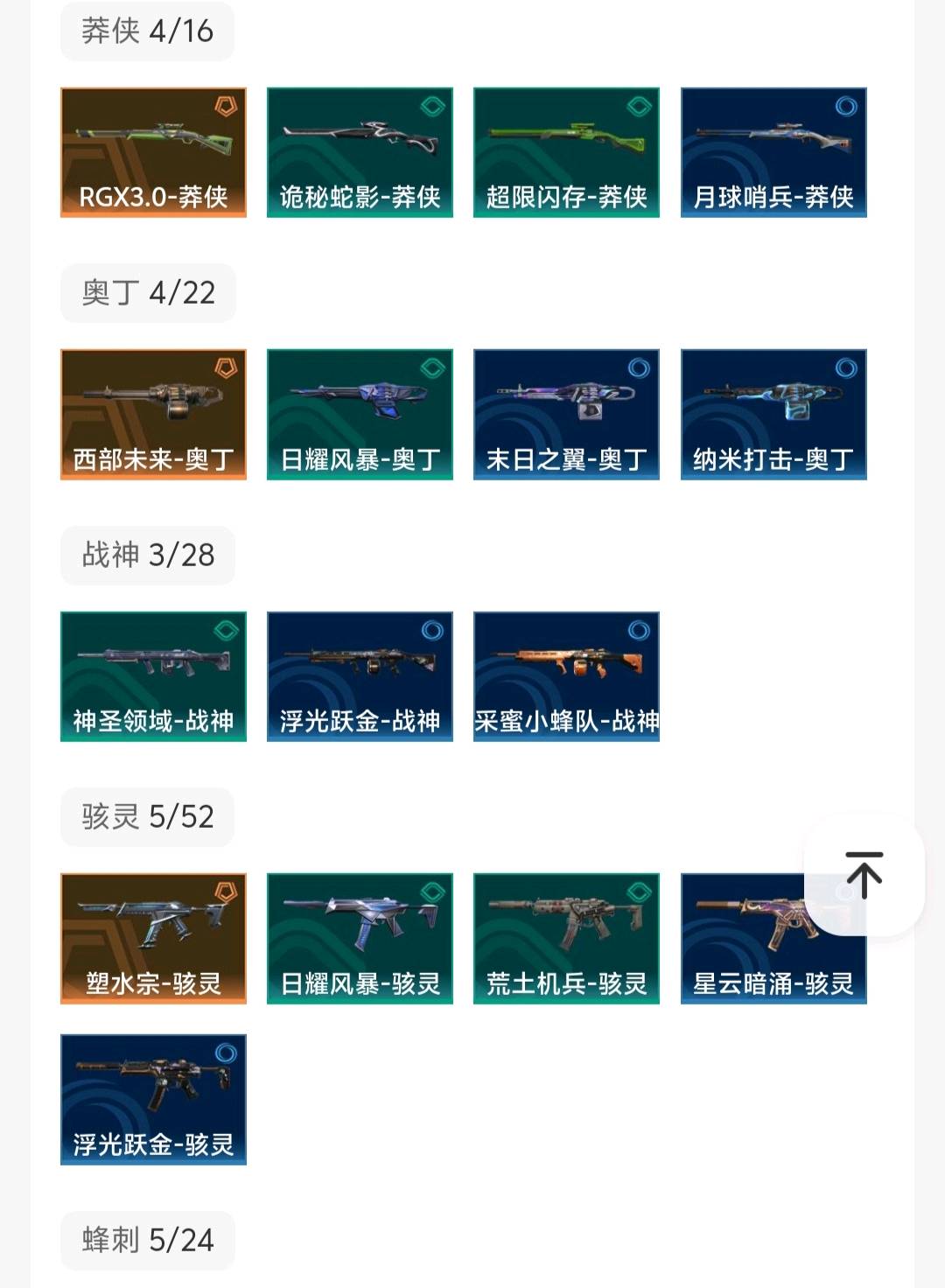
Task: Tap the 西部未来-奥丁 skin card
Action: (153, 414)
